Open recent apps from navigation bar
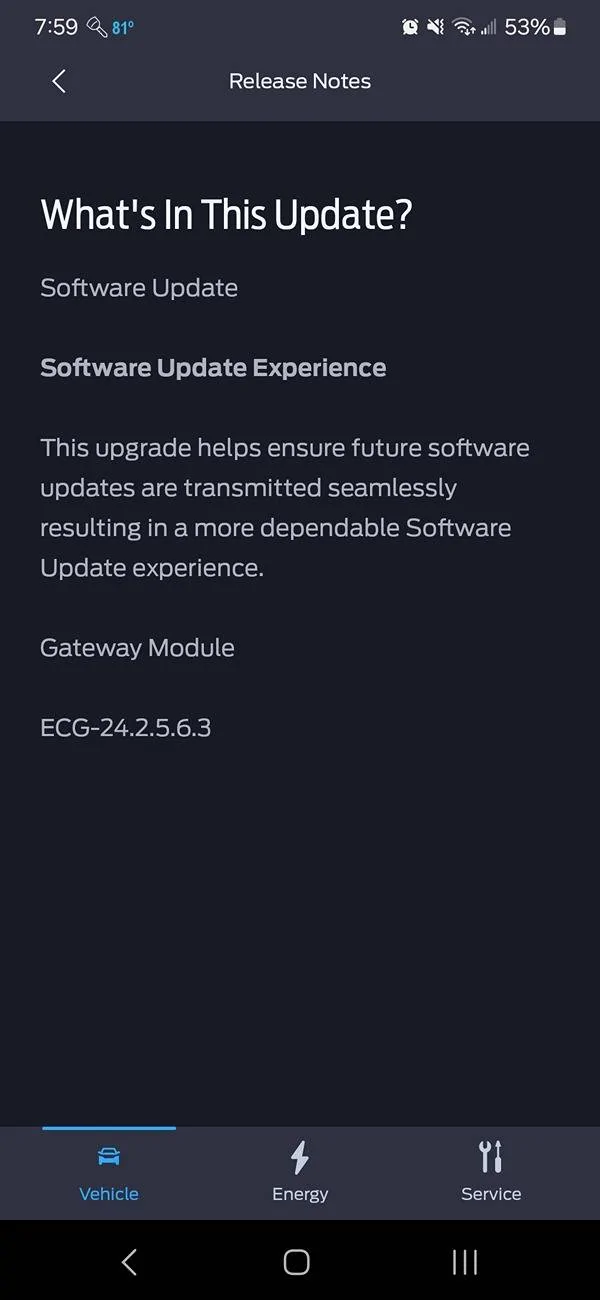600x1300 pixels. click(x=465, y=1262)
